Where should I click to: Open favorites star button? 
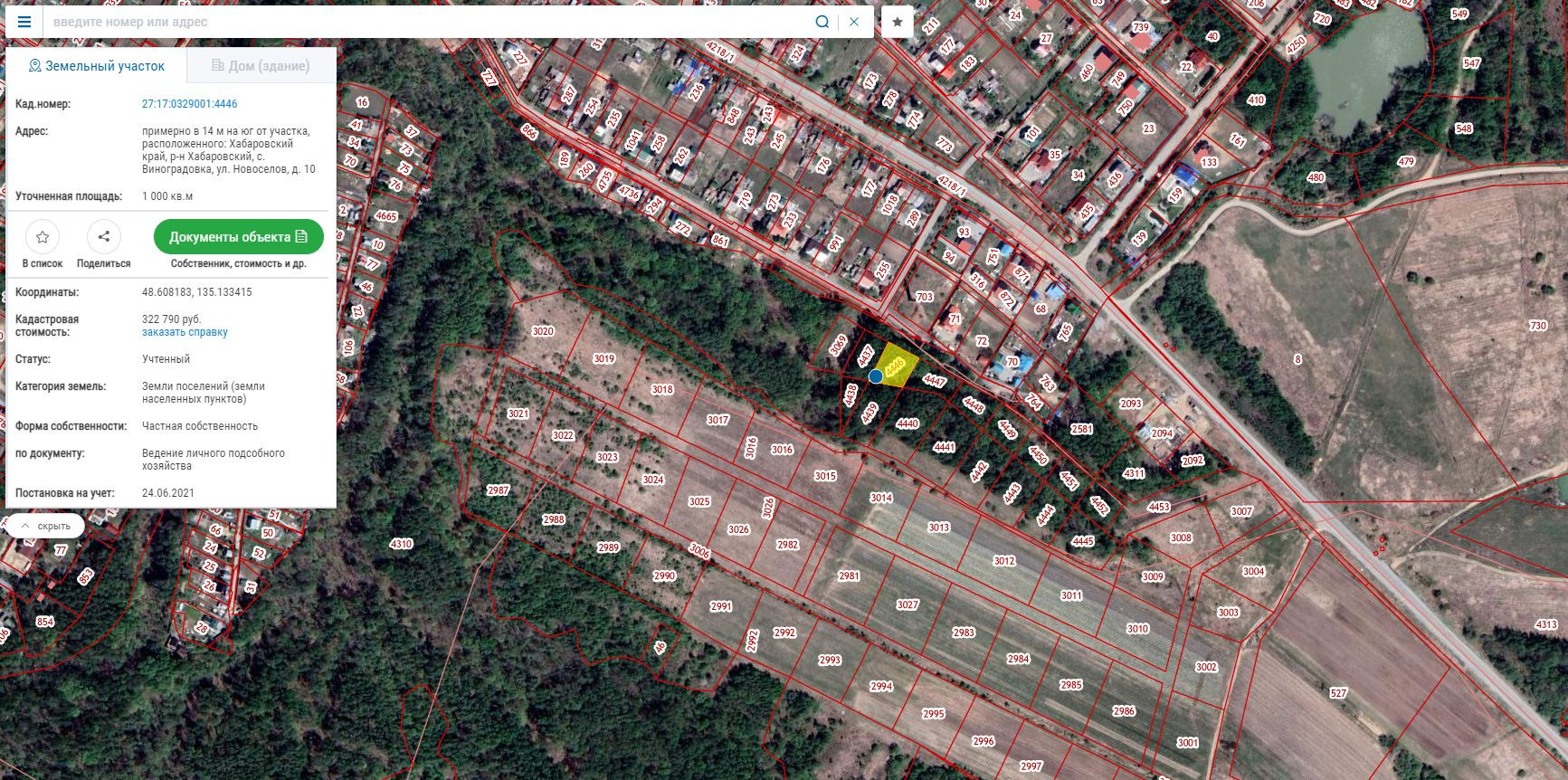898,22
